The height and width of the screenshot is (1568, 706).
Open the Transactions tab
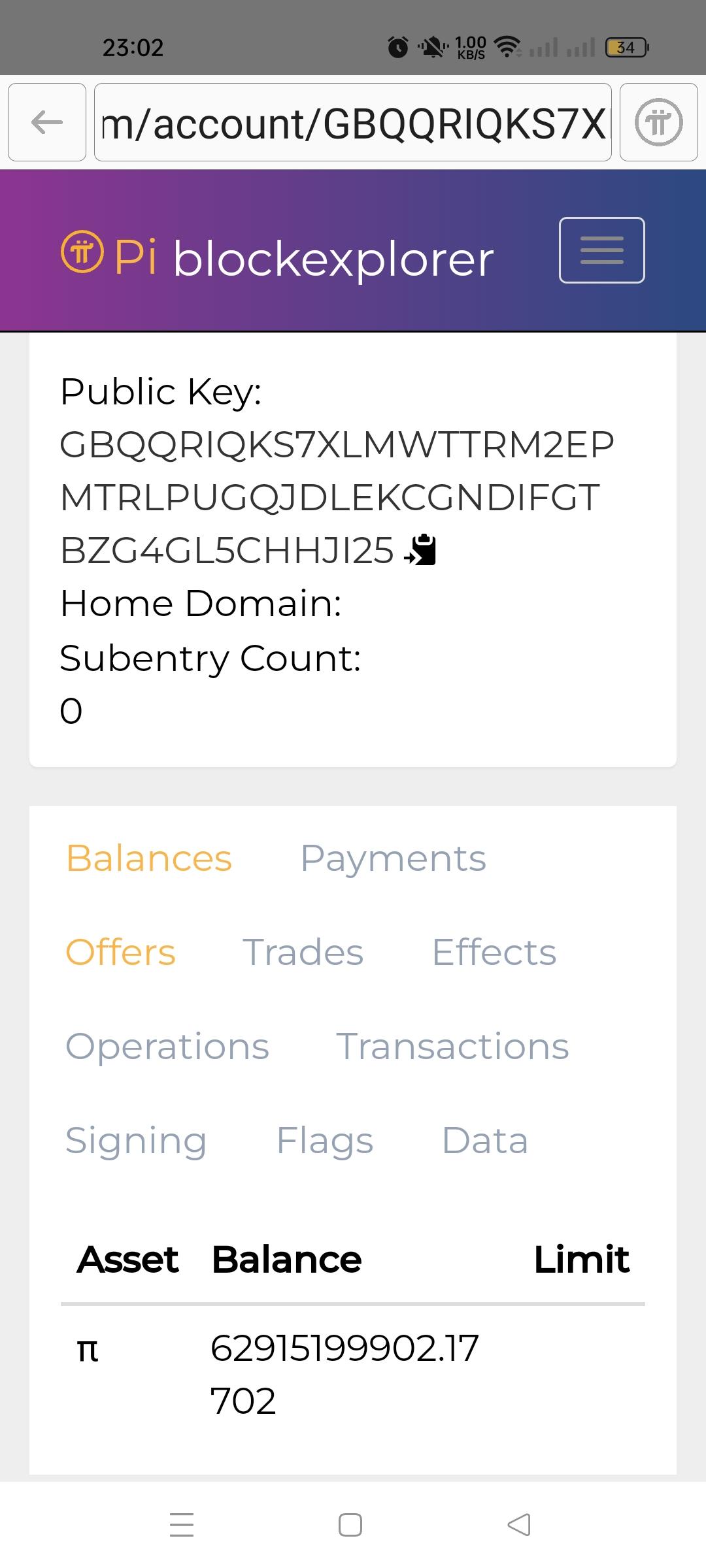click(x=452, y=1047)
